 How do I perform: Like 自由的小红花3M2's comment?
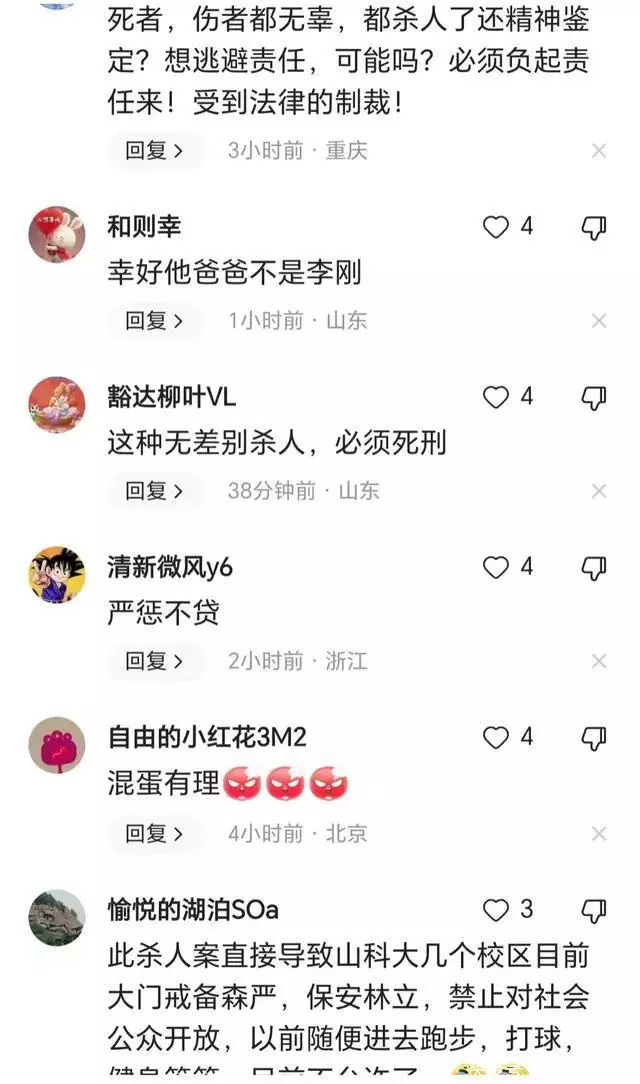click(497, 738)
